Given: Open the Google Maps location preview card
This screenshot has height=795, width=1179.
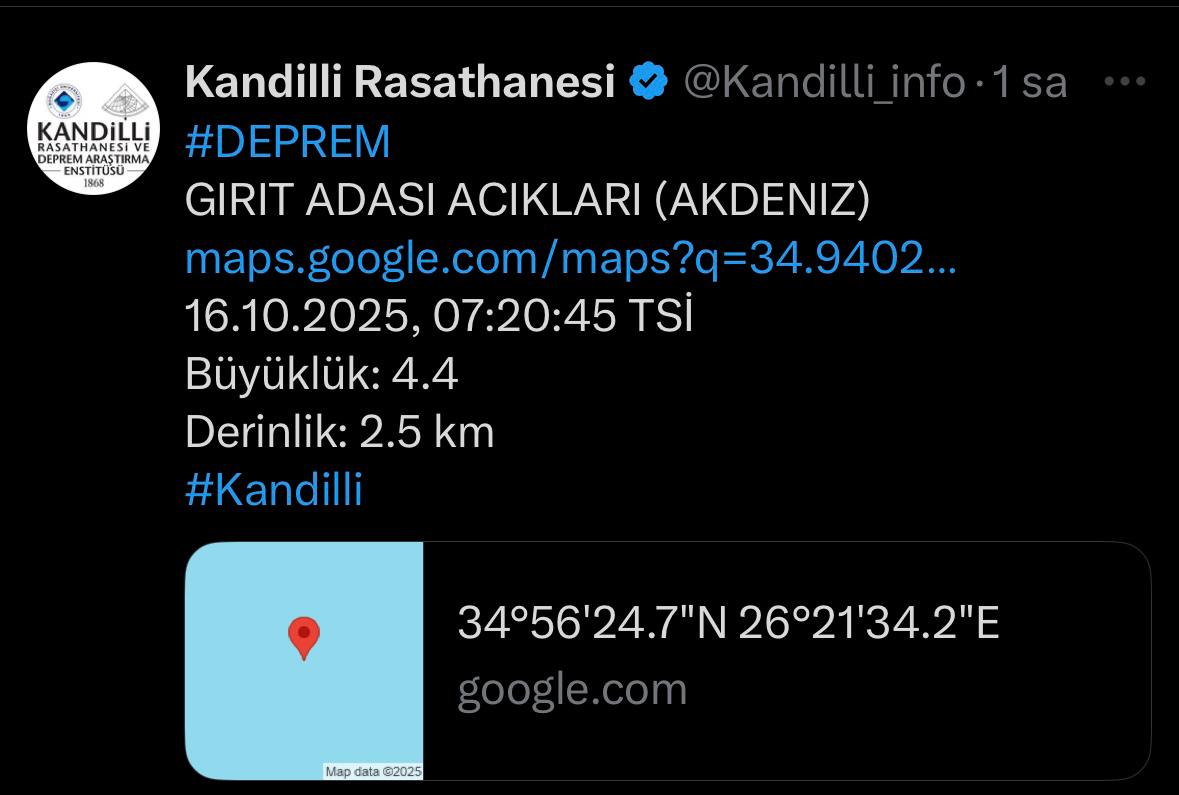Looking at the screenshot, I should (667, 660).
